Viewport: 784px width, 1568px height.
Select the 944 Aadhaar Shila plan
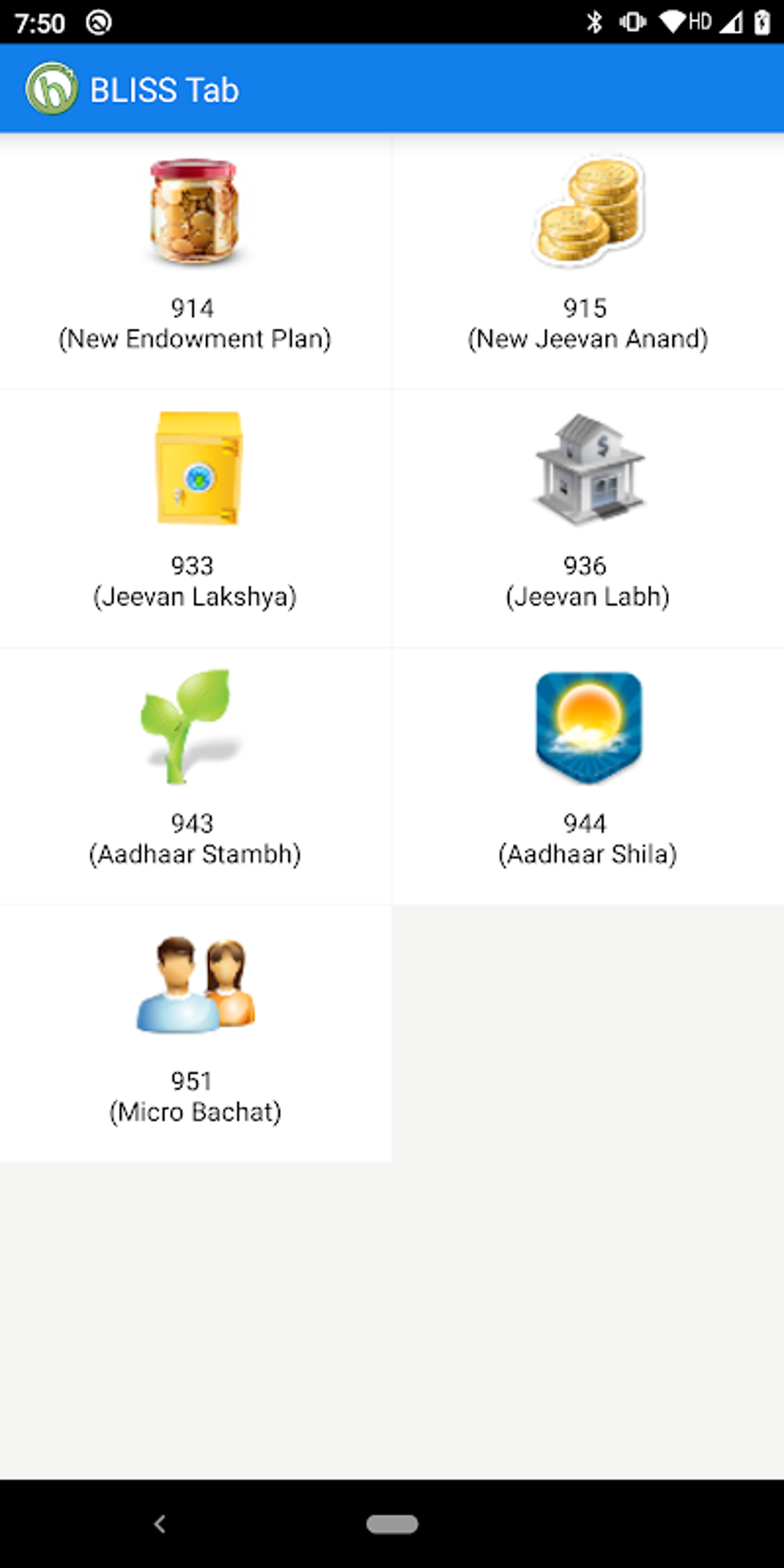588,776
